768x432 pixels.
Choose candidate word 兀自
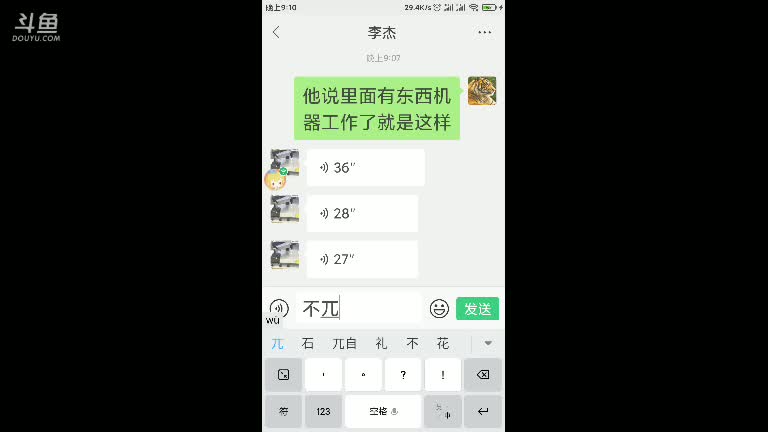point(344,343)
